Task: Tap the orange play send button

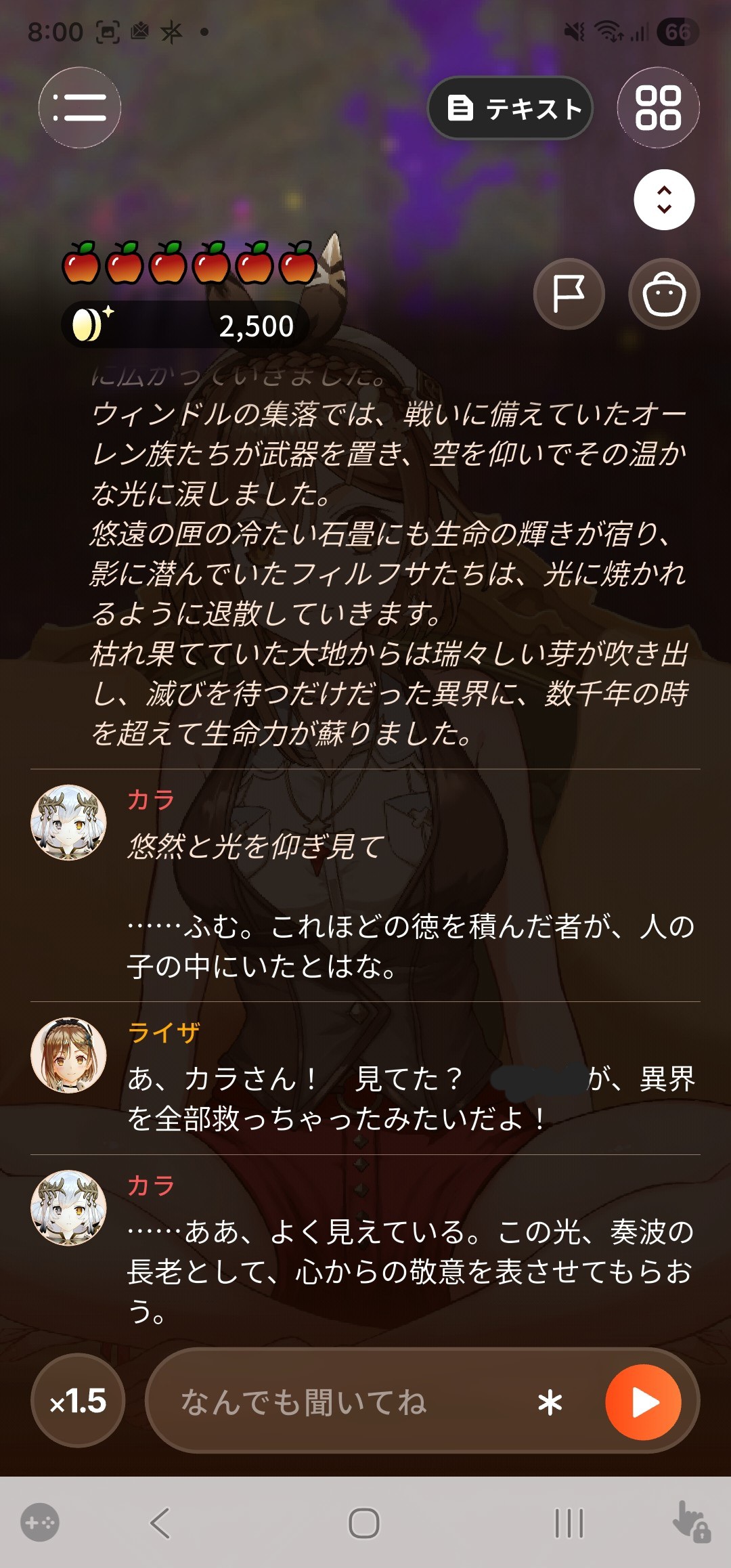Action: [x=643, y=1402]
